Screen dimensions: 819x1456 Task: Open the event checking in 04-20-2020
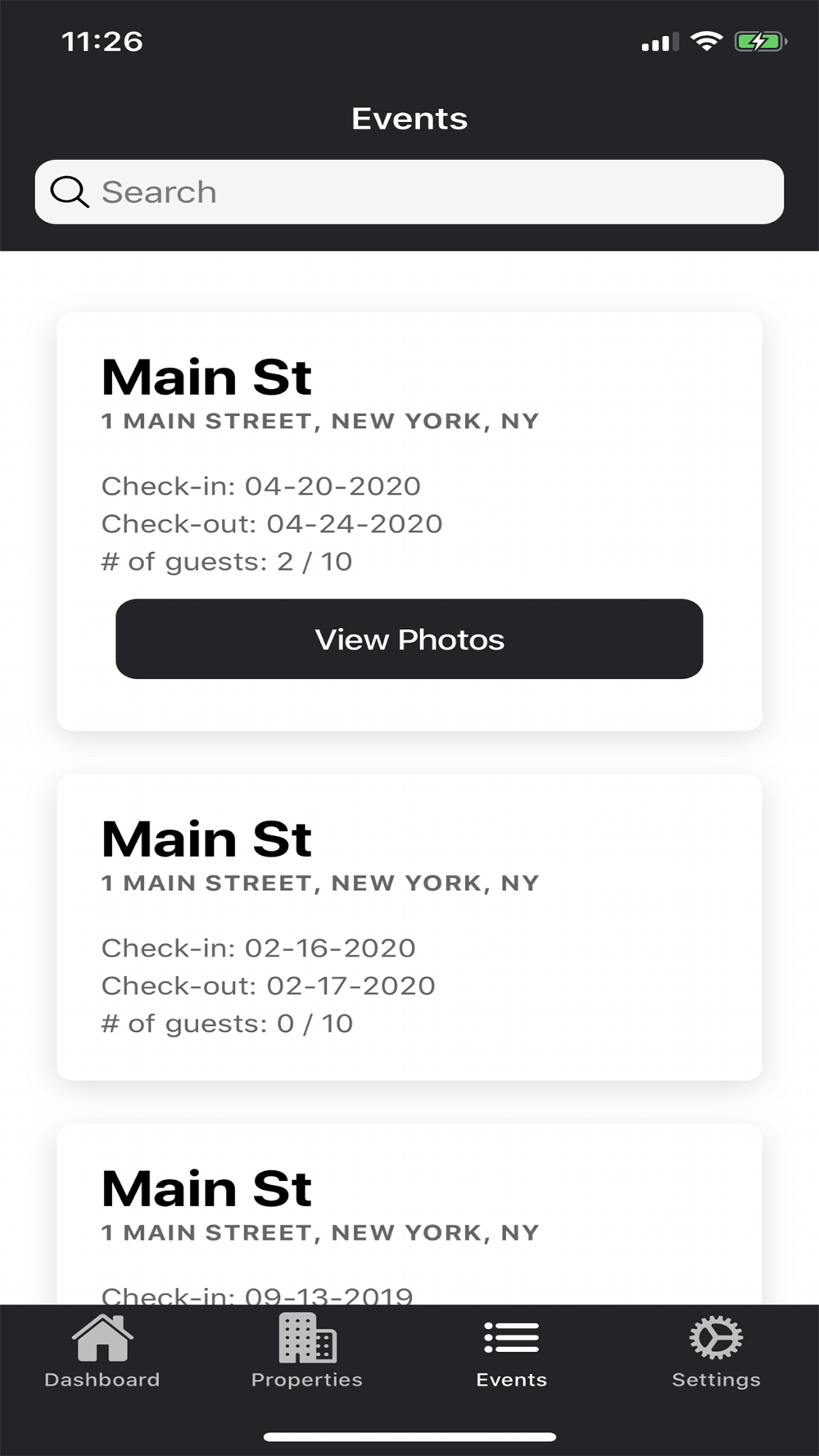coord(409,521)
